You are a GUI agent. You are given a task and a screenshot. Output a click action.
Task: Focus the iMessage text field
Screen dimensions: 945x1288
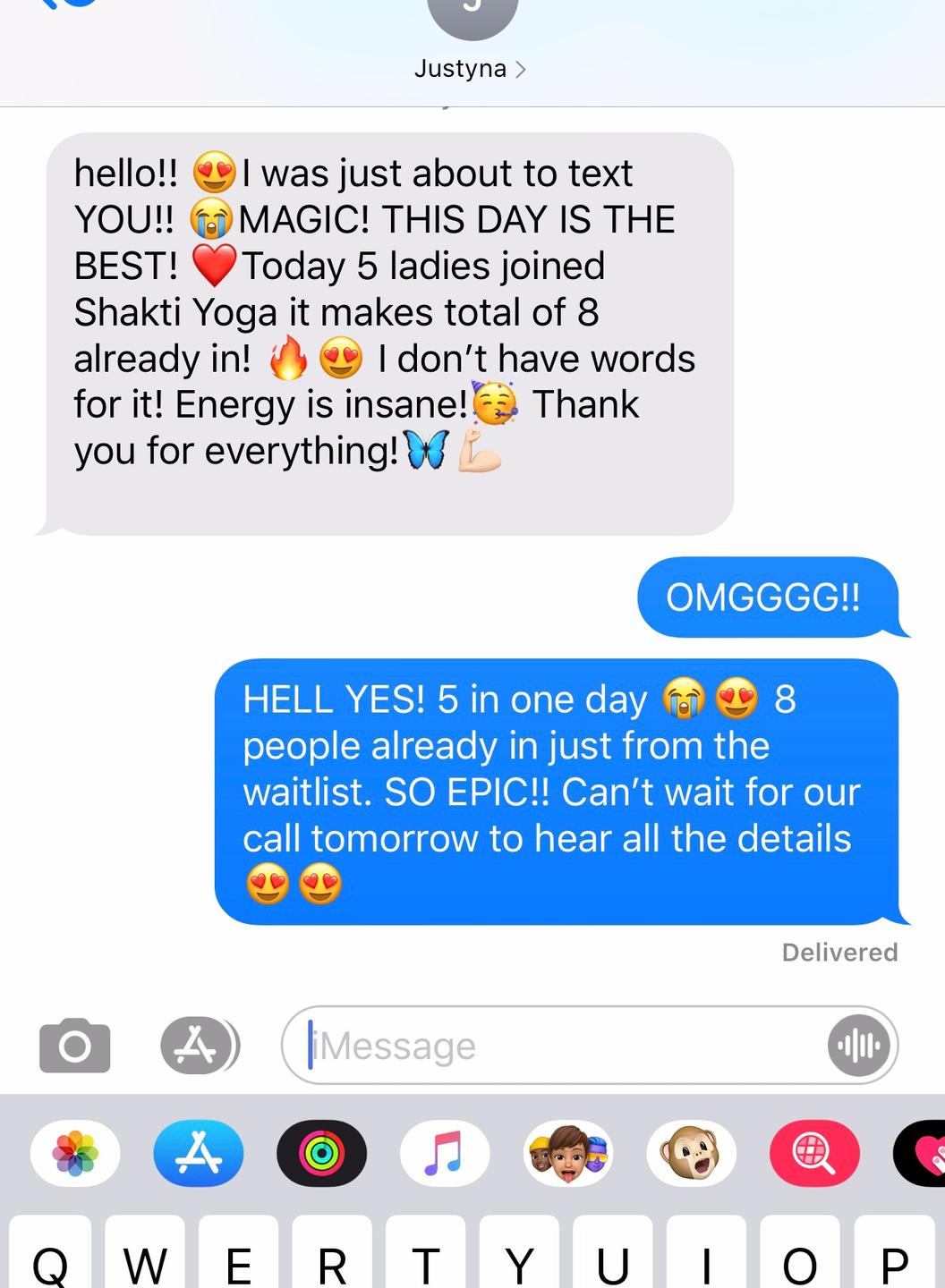(x=555, y=1045)
